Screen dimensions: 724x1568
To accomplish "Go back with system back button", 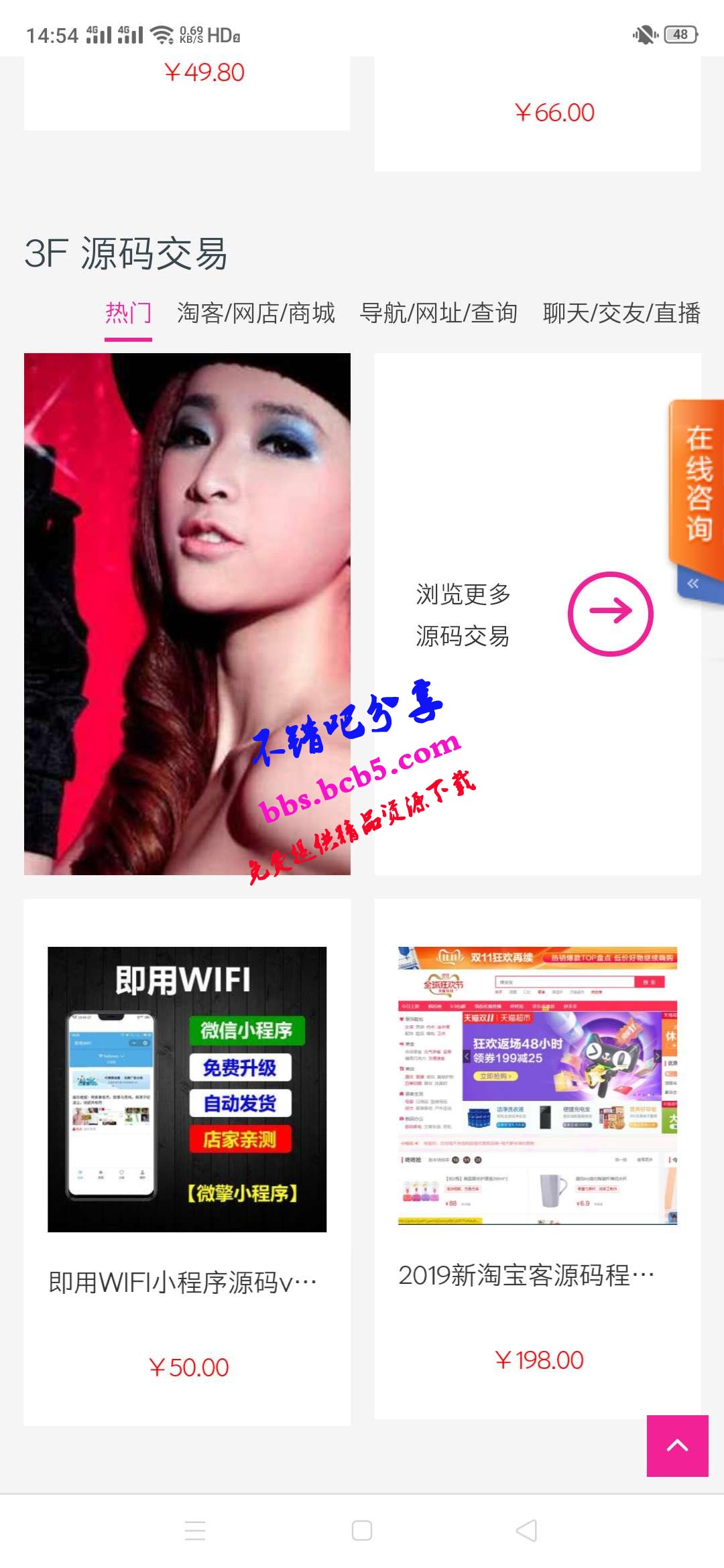I will (527, 1530).
